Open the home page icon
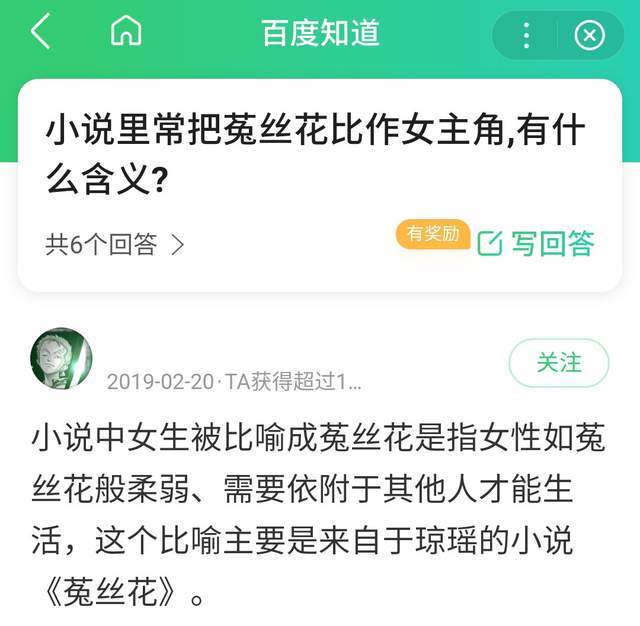The width and height of the screenshot is (640, 626). click(126, 32)
